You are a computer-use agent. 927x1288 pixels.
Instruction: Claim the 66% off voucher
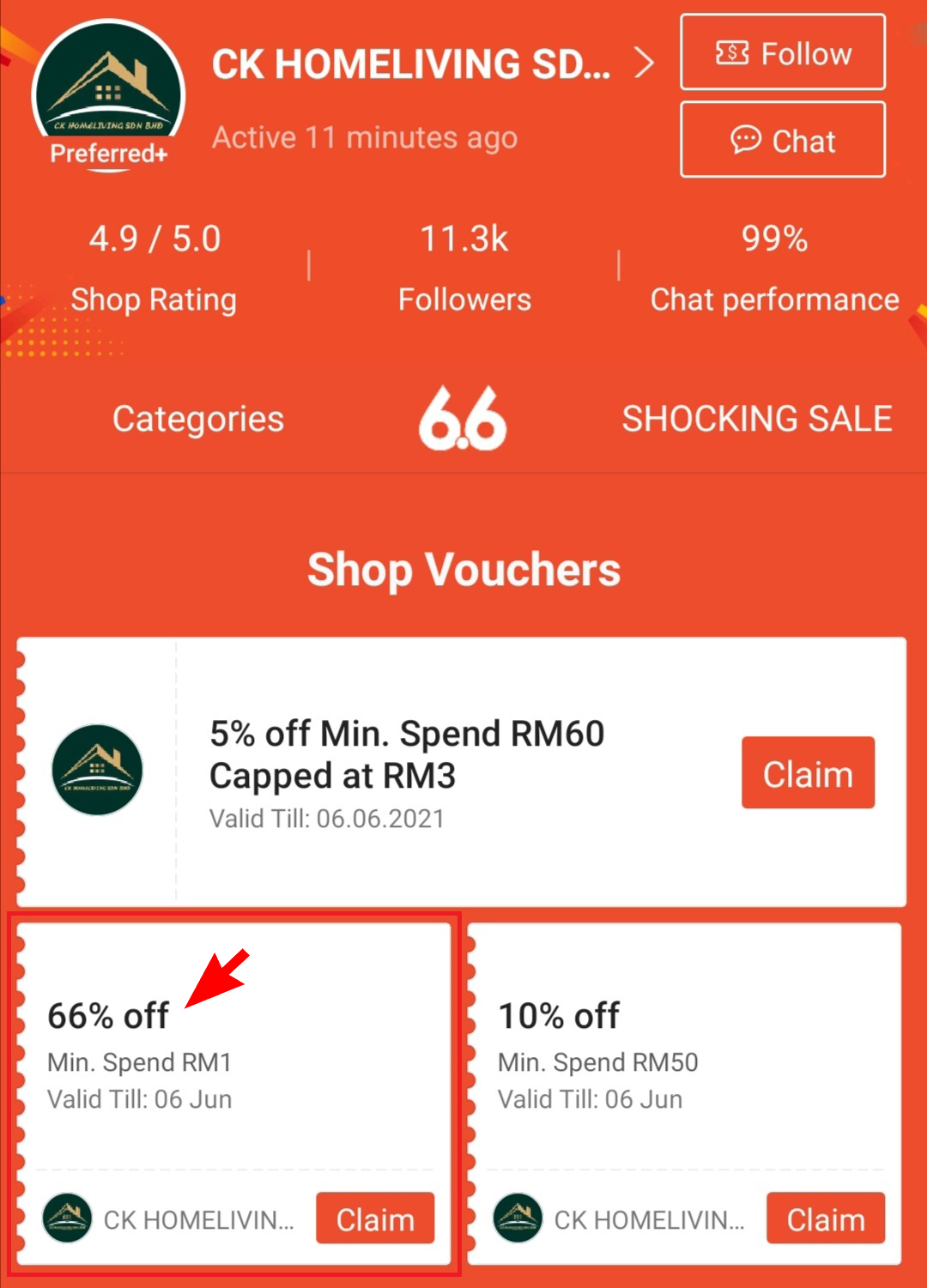375,1218
